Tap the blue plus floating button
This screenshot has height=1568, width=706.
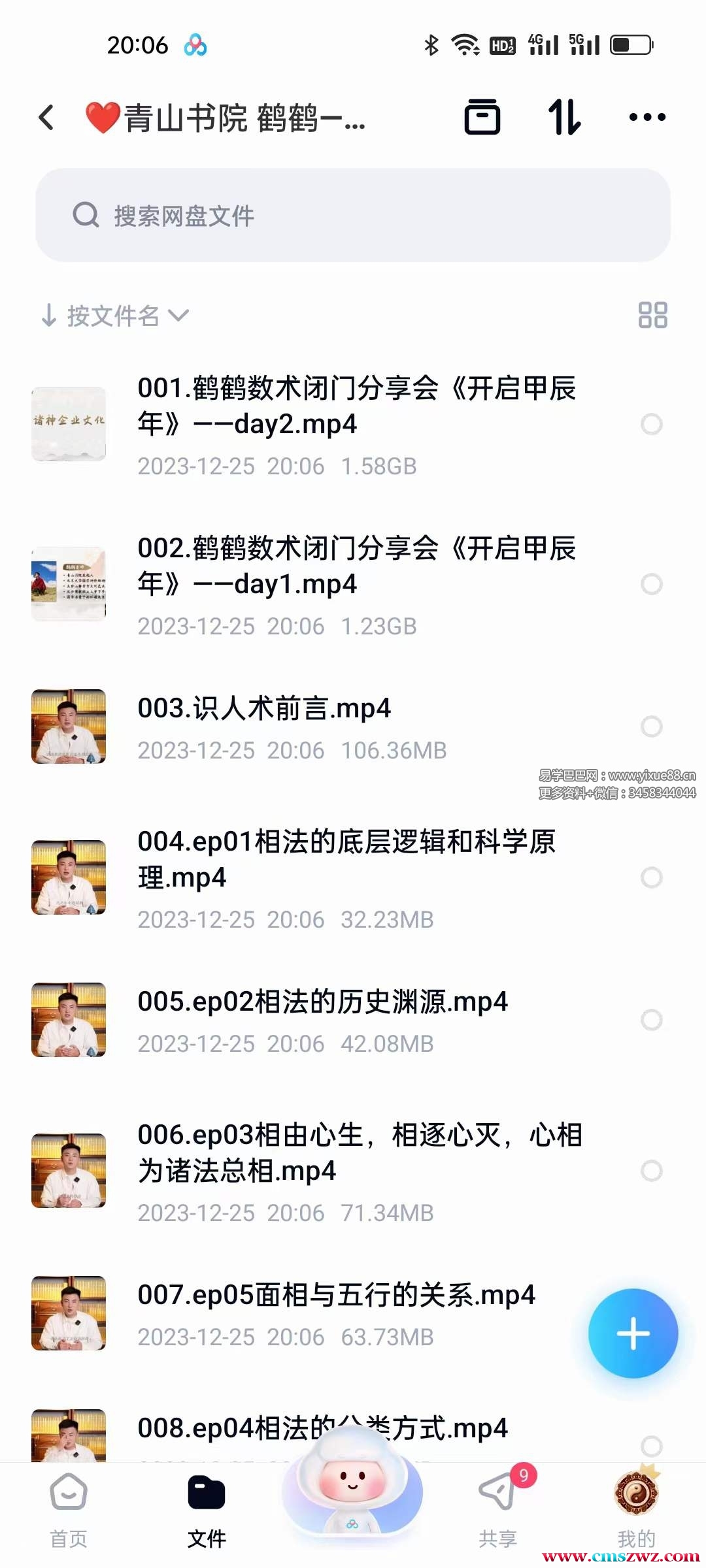click(x=633, y=1333)
